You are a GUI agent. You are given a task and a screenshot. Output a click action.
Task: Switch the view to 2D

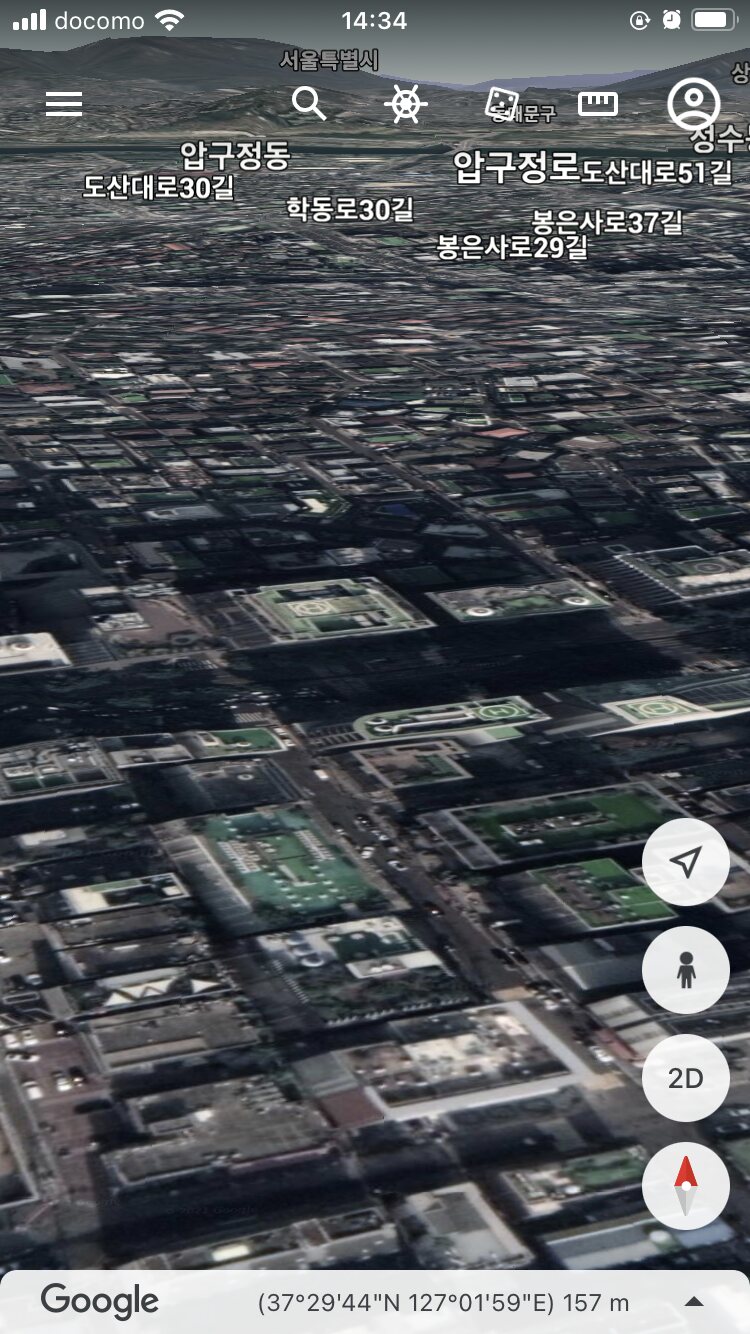[x=685, y=1078]
